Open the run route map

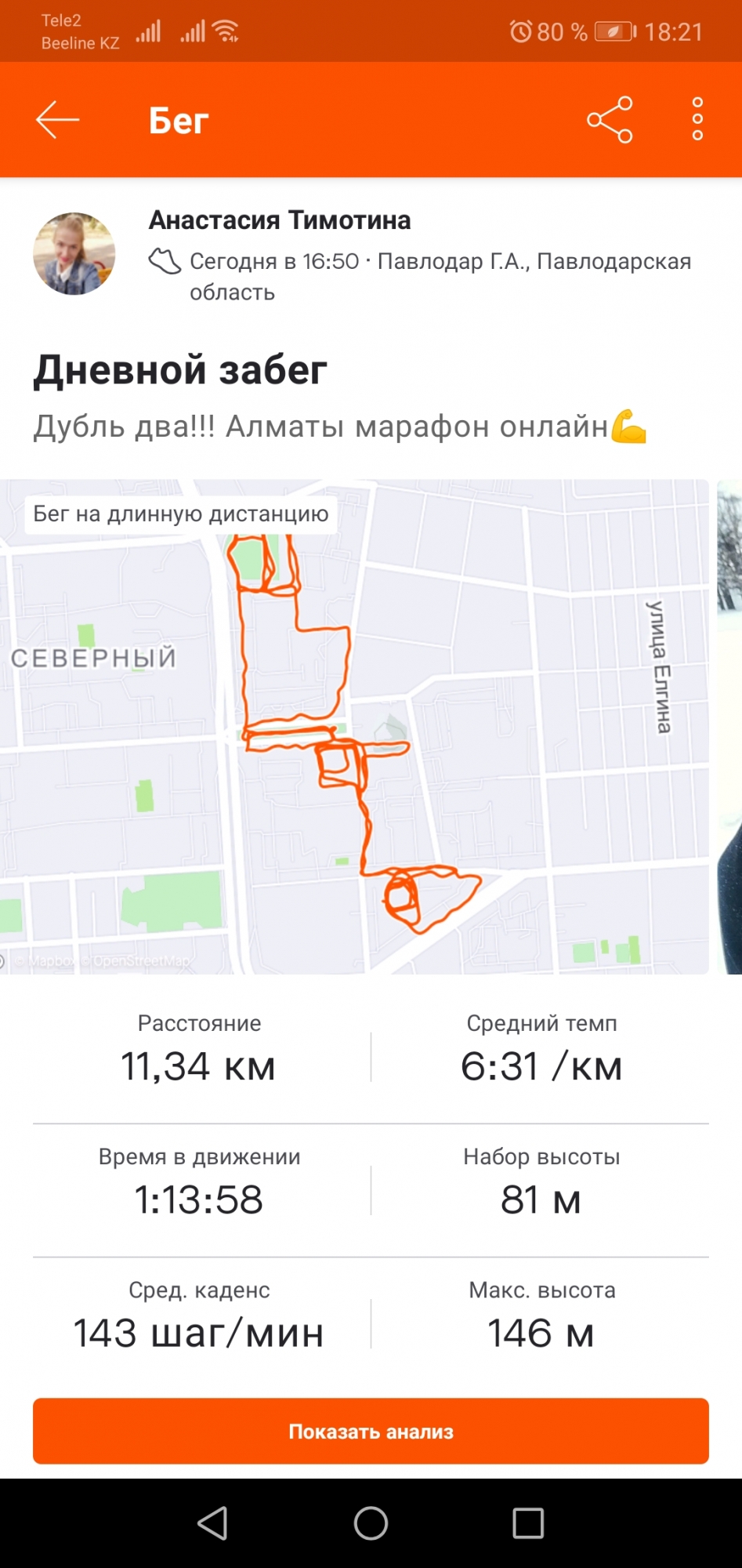pyautogui.click(x=354, y=727)
